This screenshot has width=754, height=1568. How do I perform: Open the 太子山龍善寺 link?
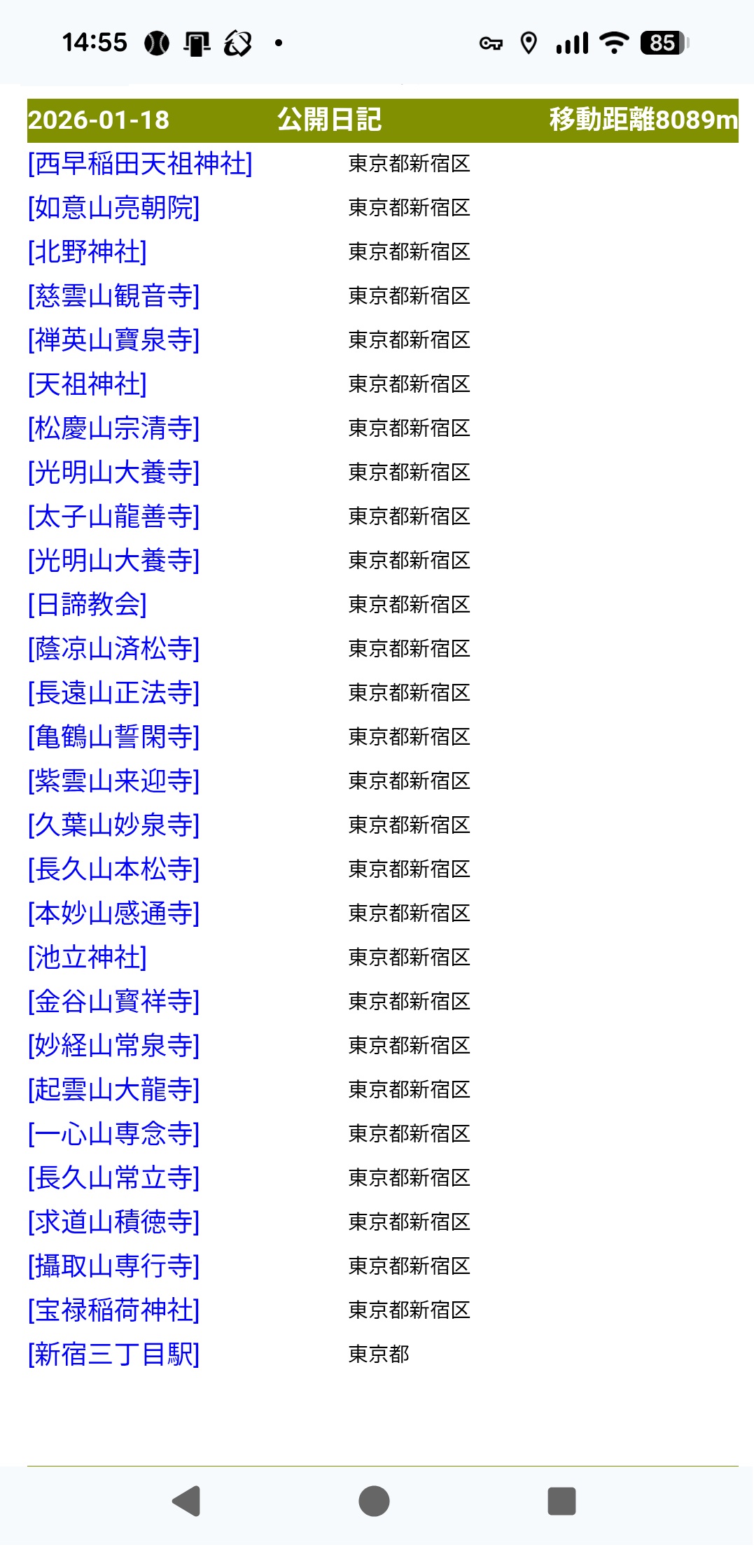click(113, 517)
